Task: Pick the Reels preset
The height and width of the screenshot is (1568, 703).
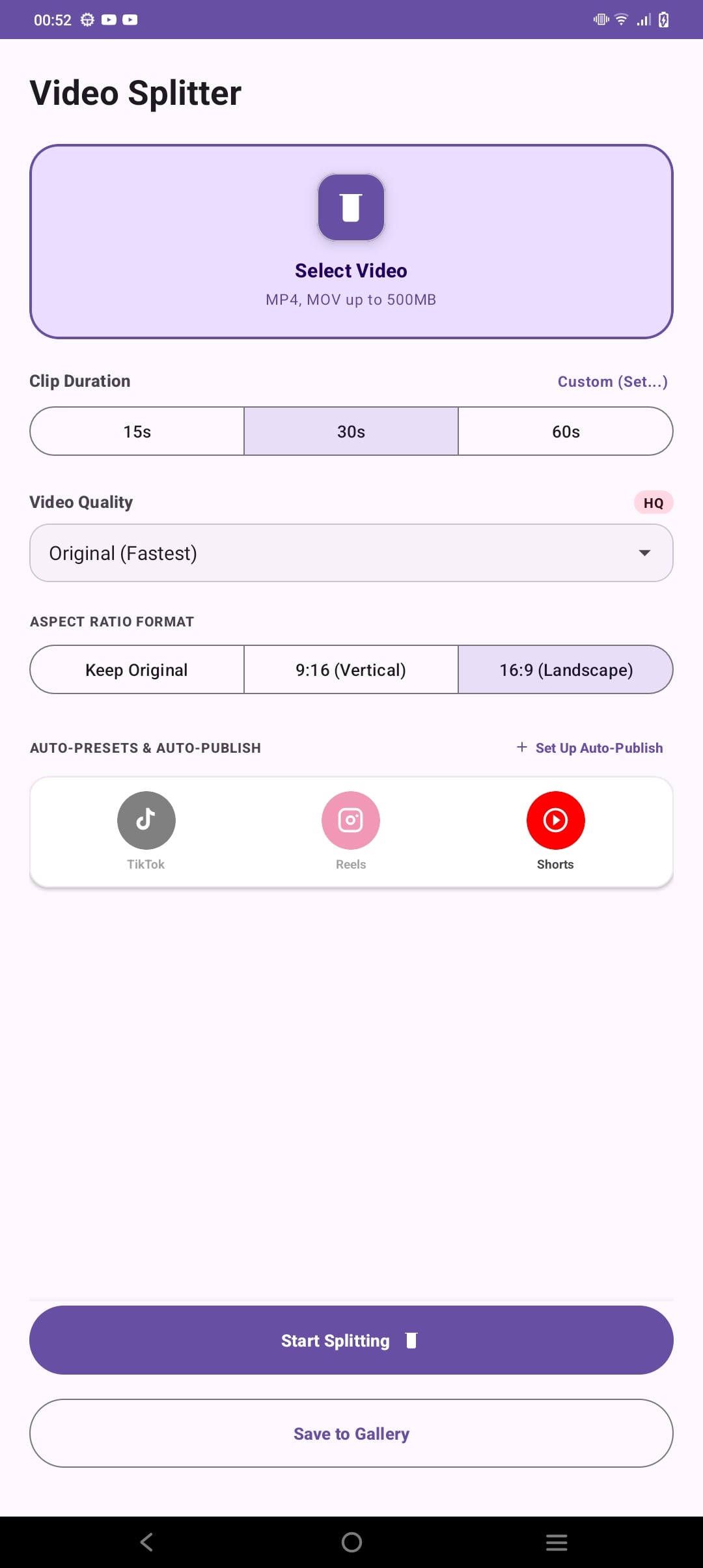Action: coord(351,832)
